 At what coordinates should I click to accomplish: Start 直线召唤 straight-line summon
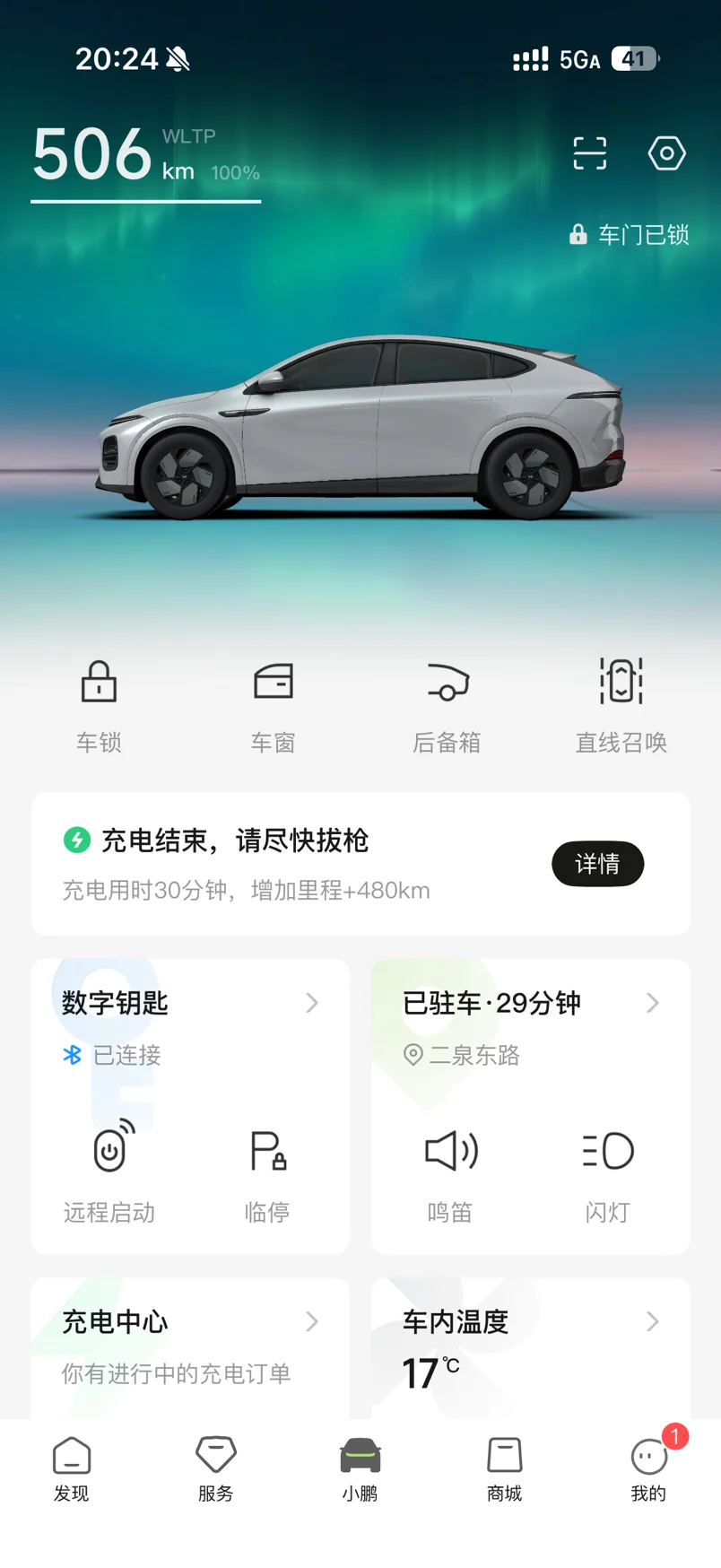coord(621,707)
